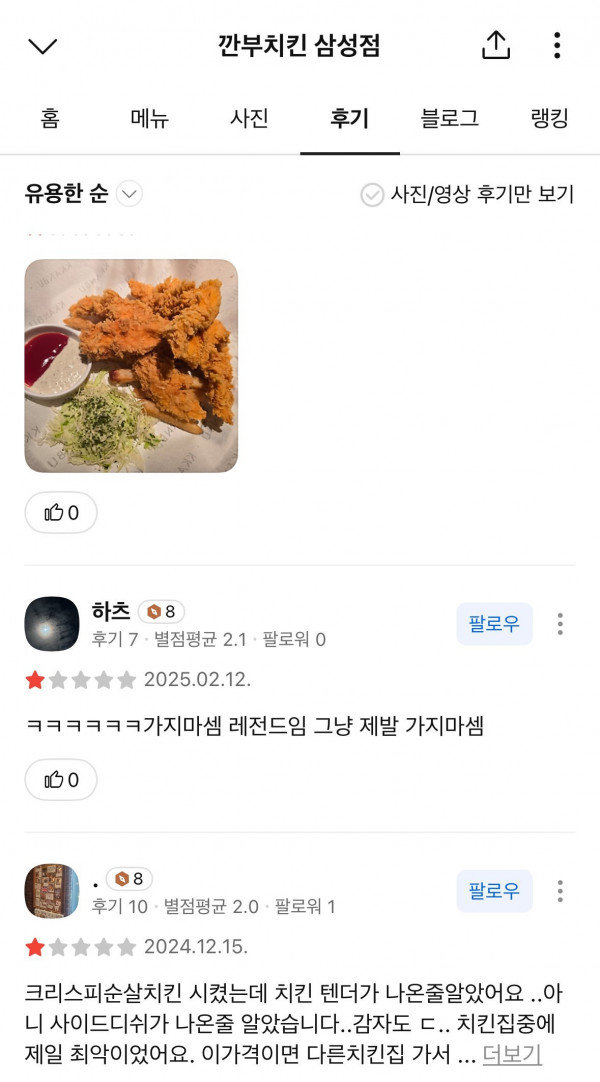Mark 하츠's review as helpful
The image size is (600, 1082).
point(61,780)
